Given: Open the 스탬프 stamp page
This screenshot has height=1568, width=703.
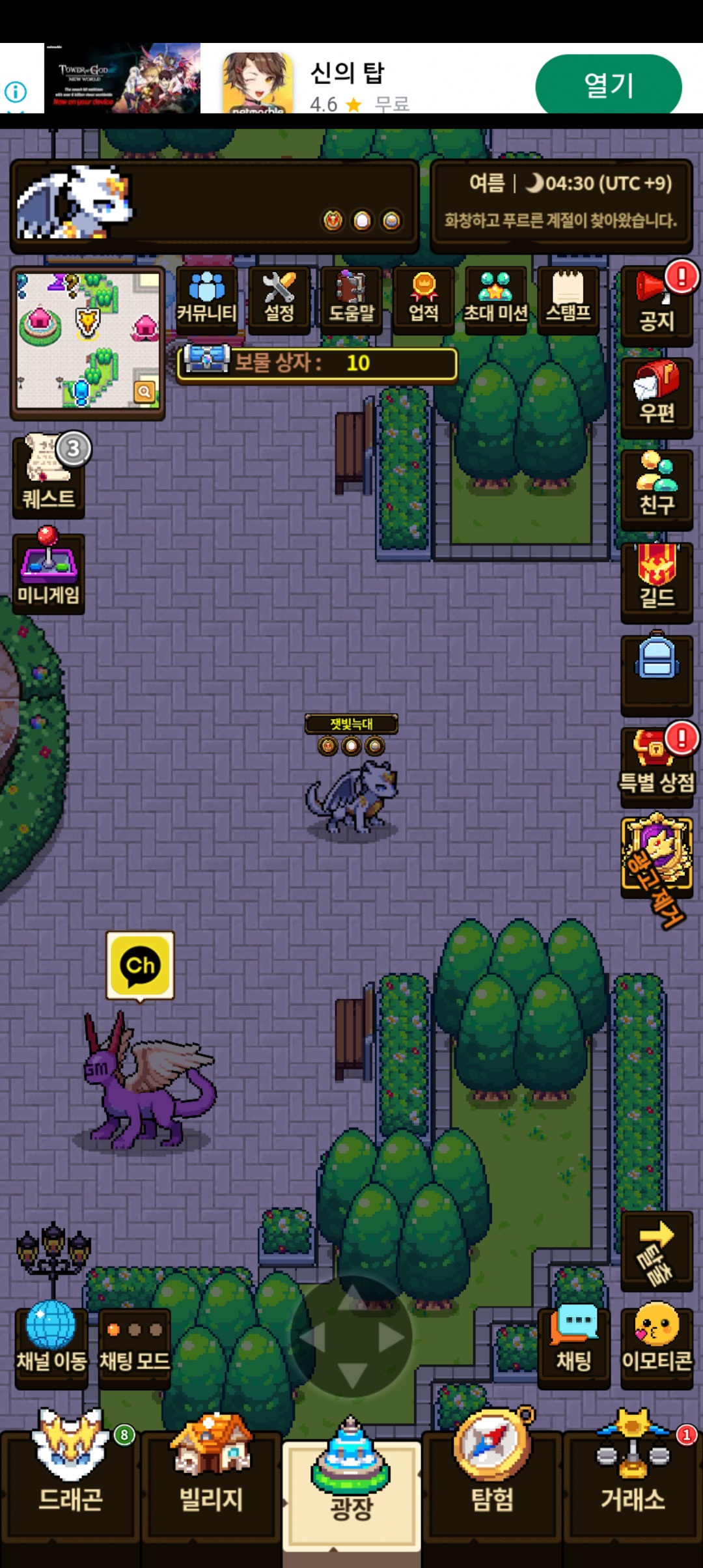Looking at the screenshot, I should 568,299.
